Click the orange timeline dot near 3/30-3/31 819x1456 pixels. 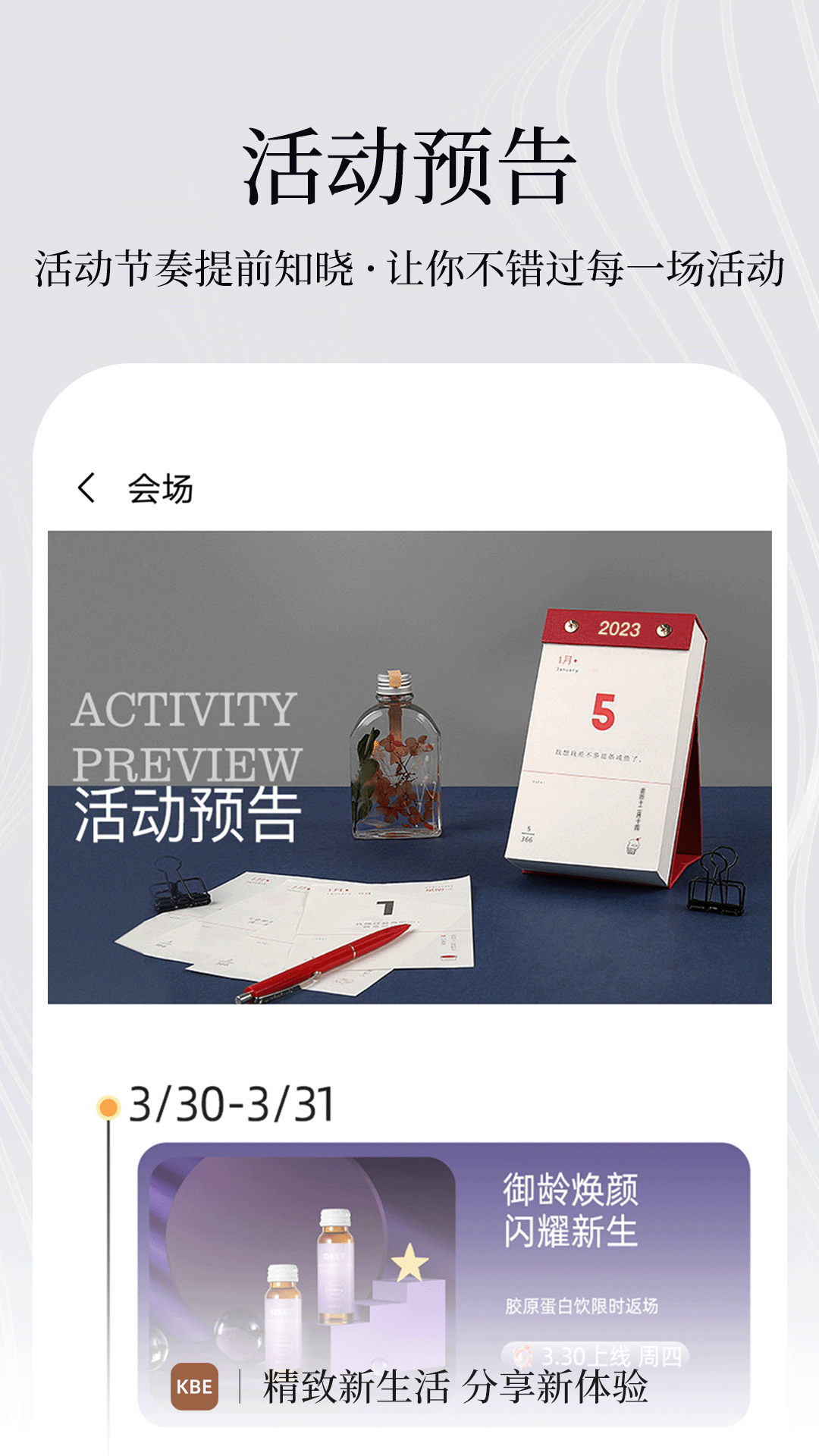[108, 1106]
